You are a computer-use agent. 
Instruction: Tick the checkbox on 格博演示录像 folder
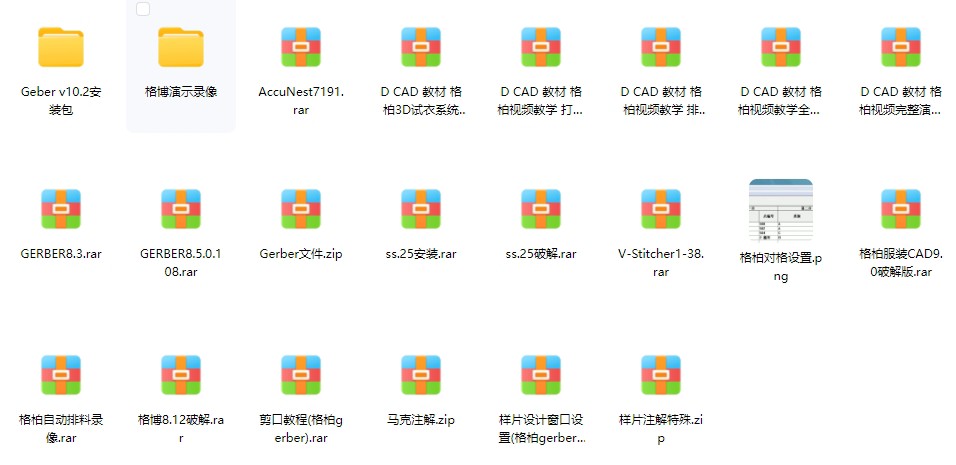coord(142,10)
